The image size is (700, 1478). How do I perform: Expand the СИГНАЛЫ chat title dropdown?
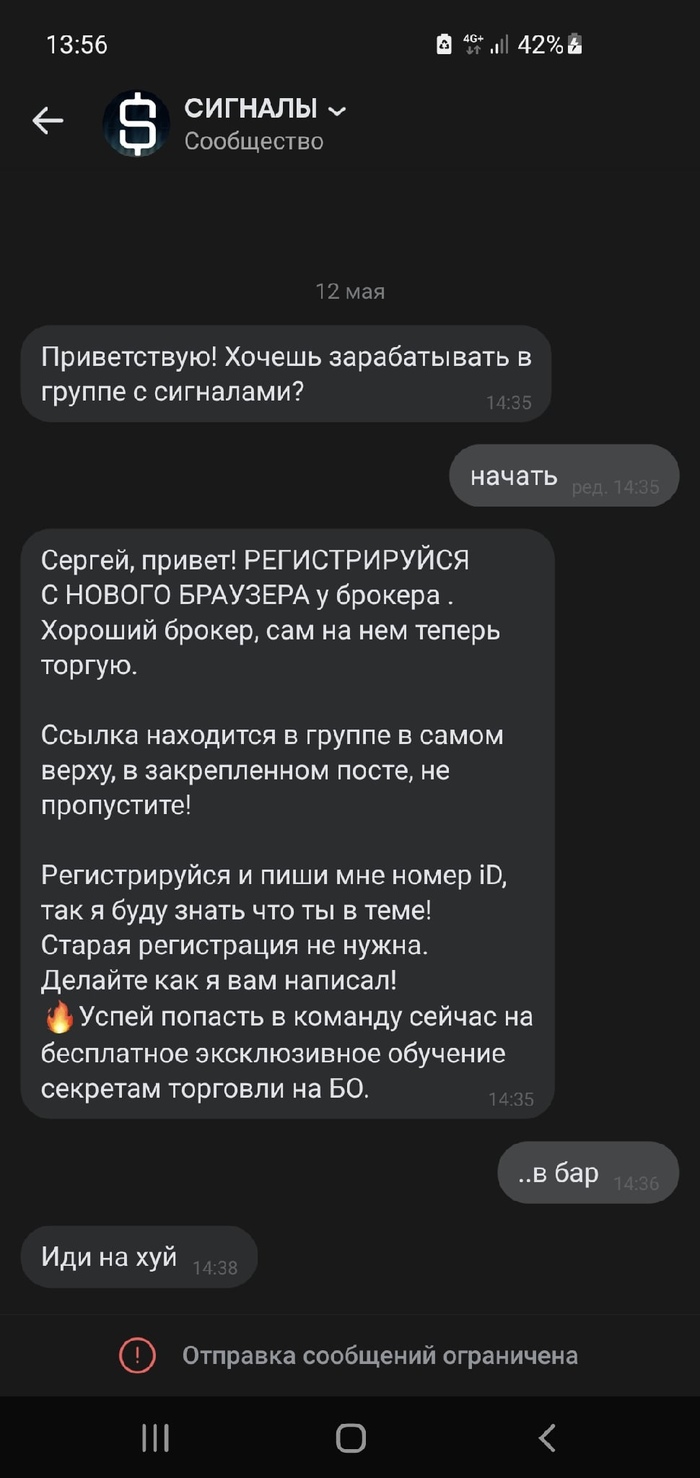tap(337, 110)
